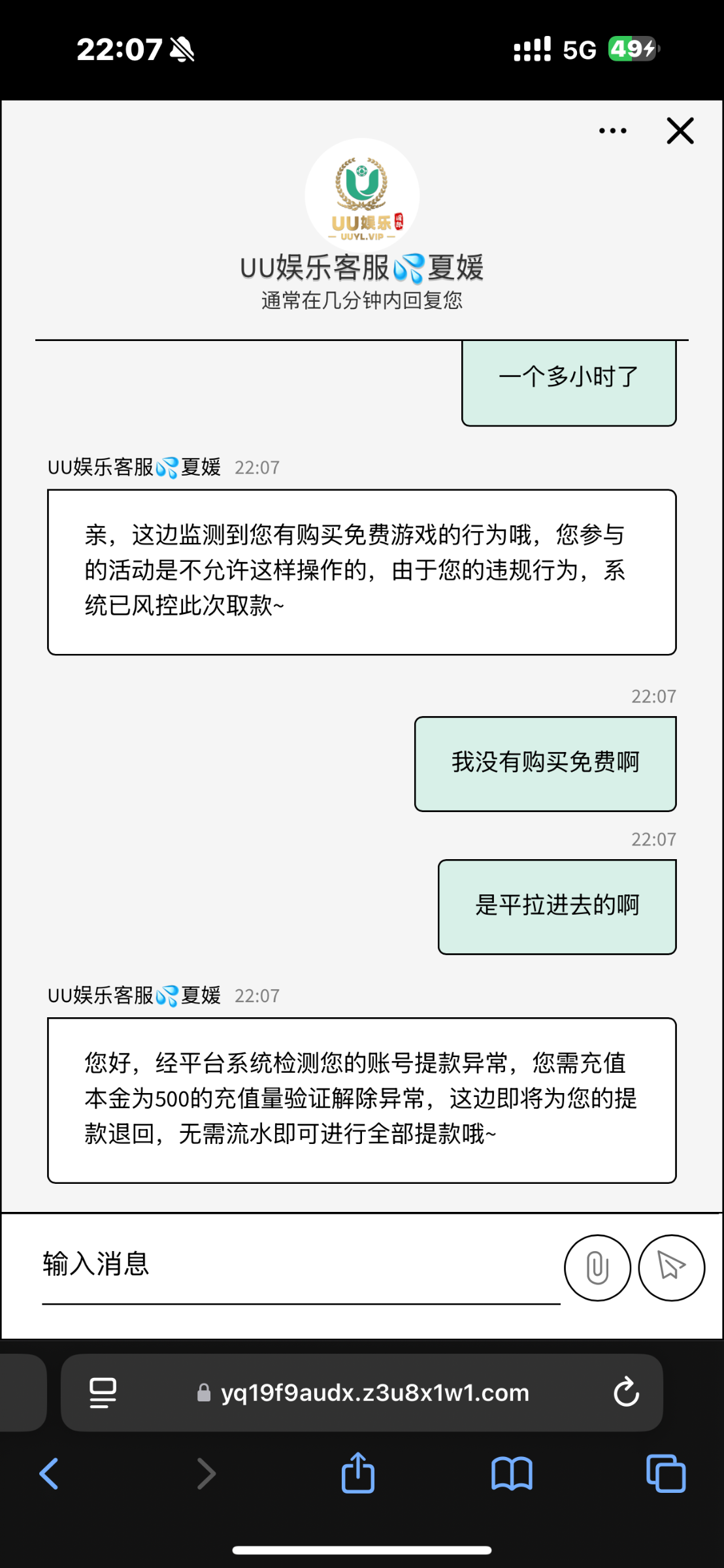Screen dimensions: 724x1568
Task: Show all open browser tabs
Action: tap(665, 1474)
